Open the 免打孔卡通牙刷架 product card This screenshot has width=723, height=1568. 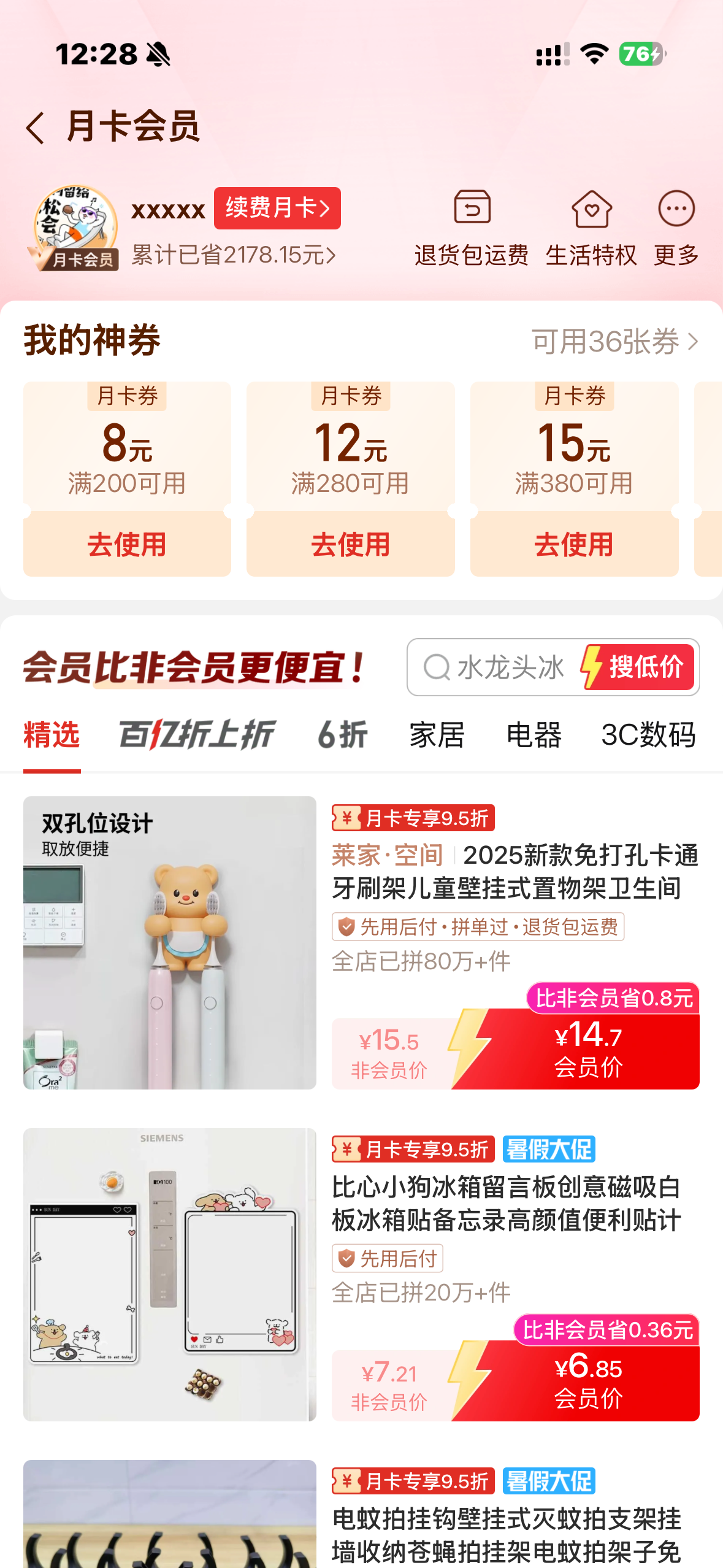pyautogui.click(x=361, y=943)
